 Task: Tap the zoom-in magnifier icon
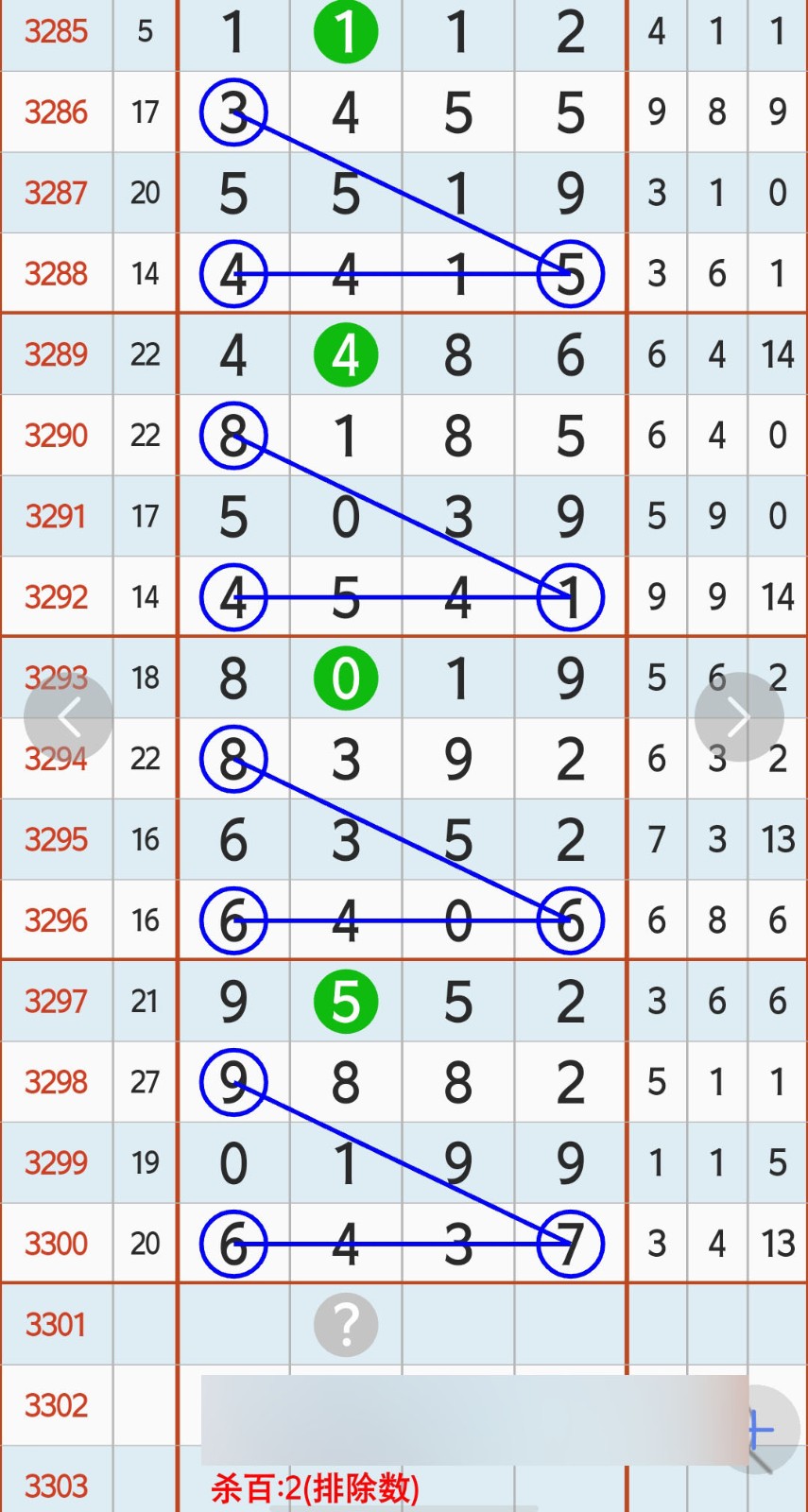click(x=762, y=1431)
